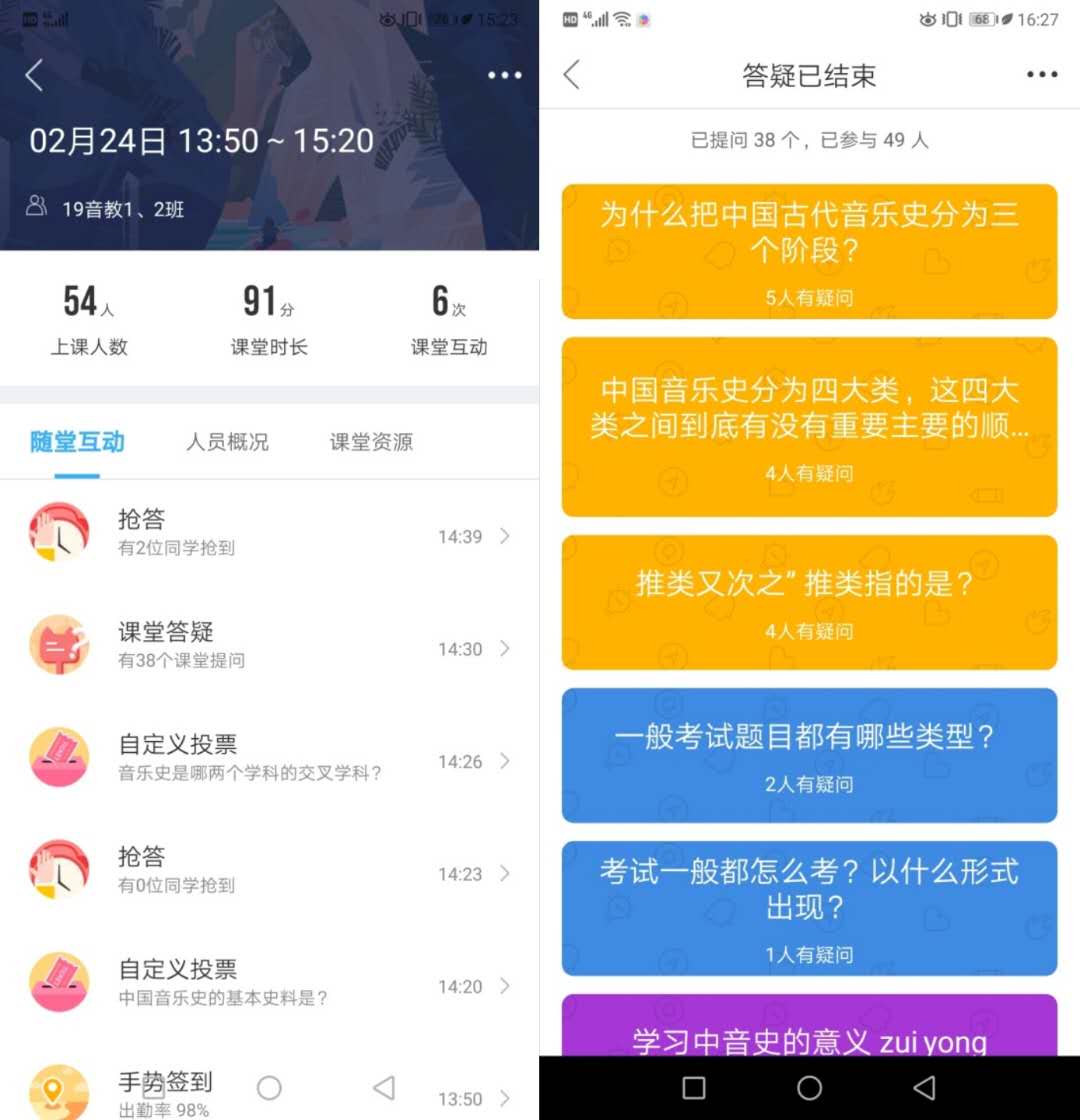
Task: Open the 抢答 record from 14:39
Action: coord(270,536)
